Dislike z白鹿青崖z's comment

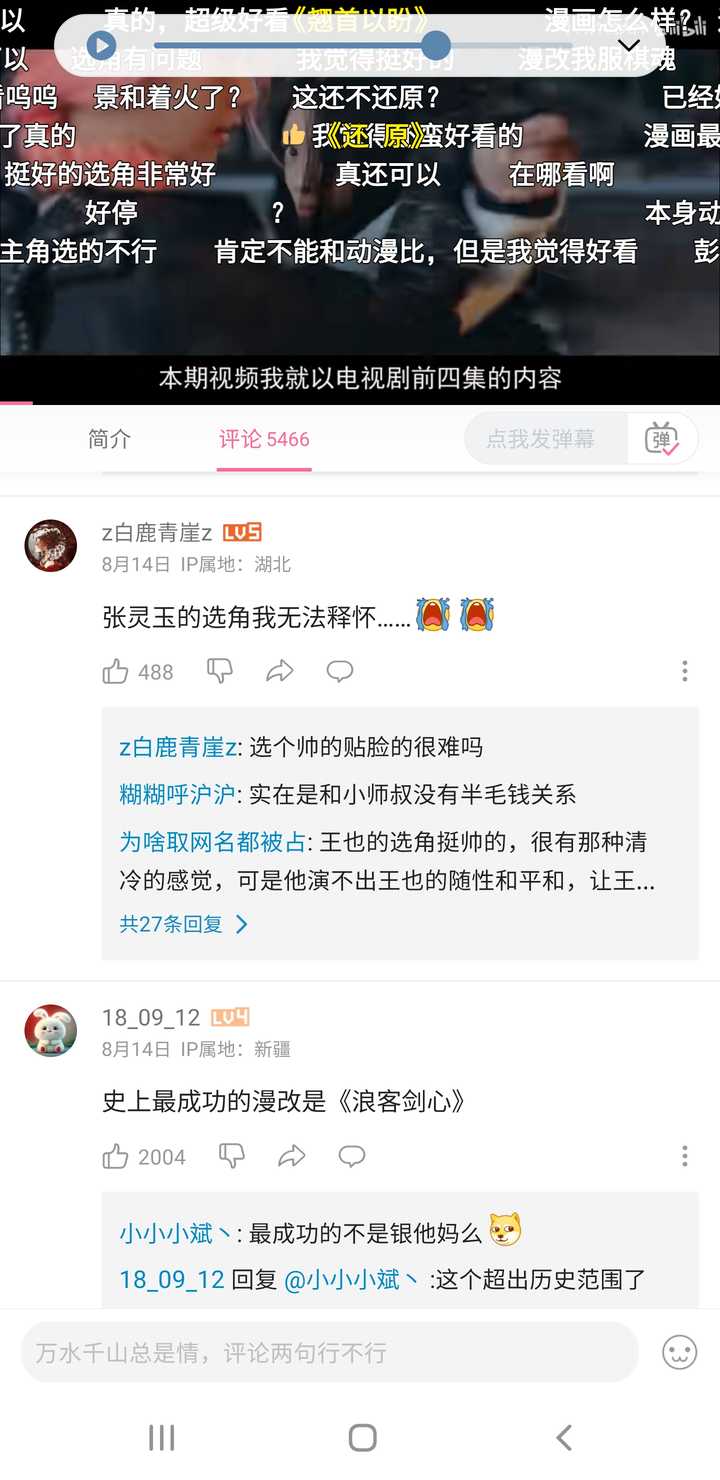(220, 671)
